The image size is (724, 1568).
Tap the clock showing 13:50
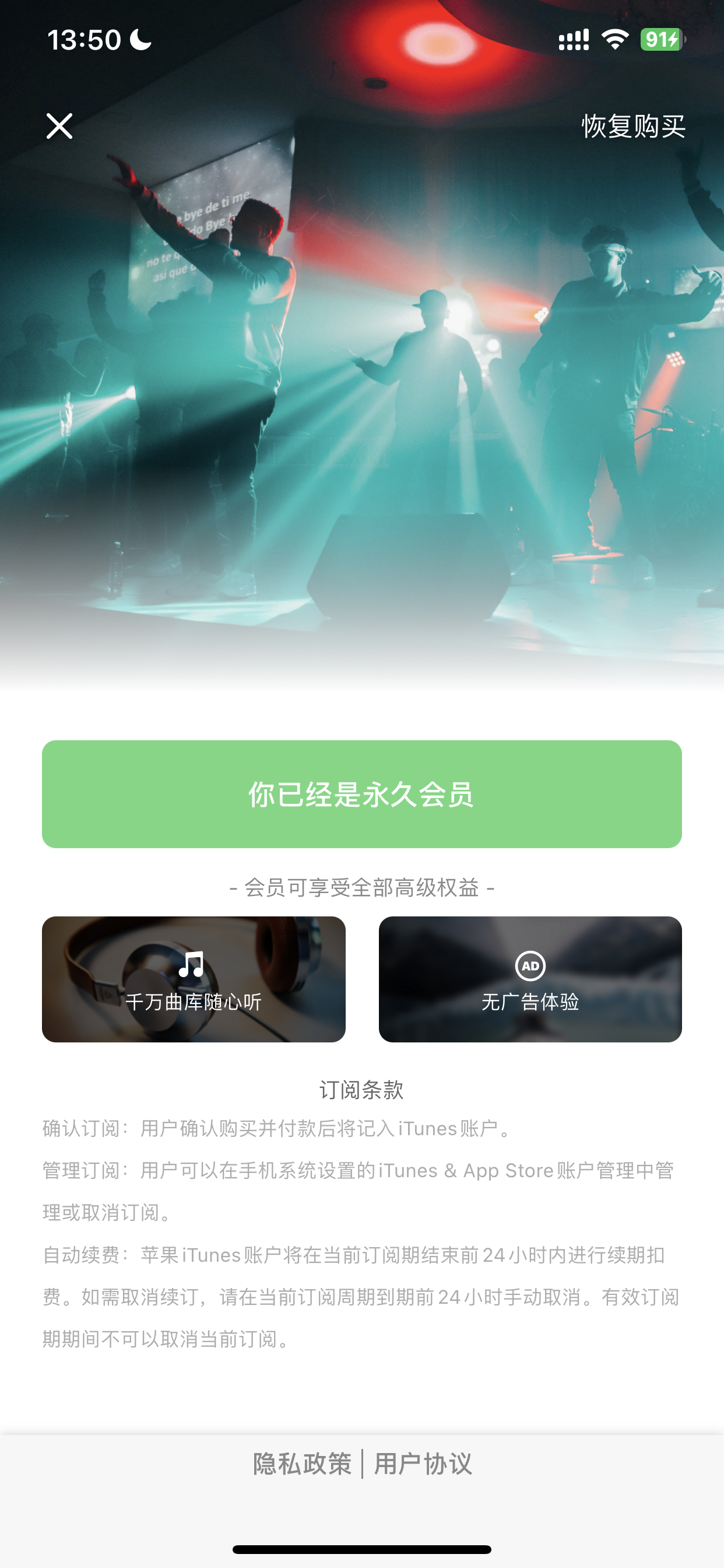point(84,39)
